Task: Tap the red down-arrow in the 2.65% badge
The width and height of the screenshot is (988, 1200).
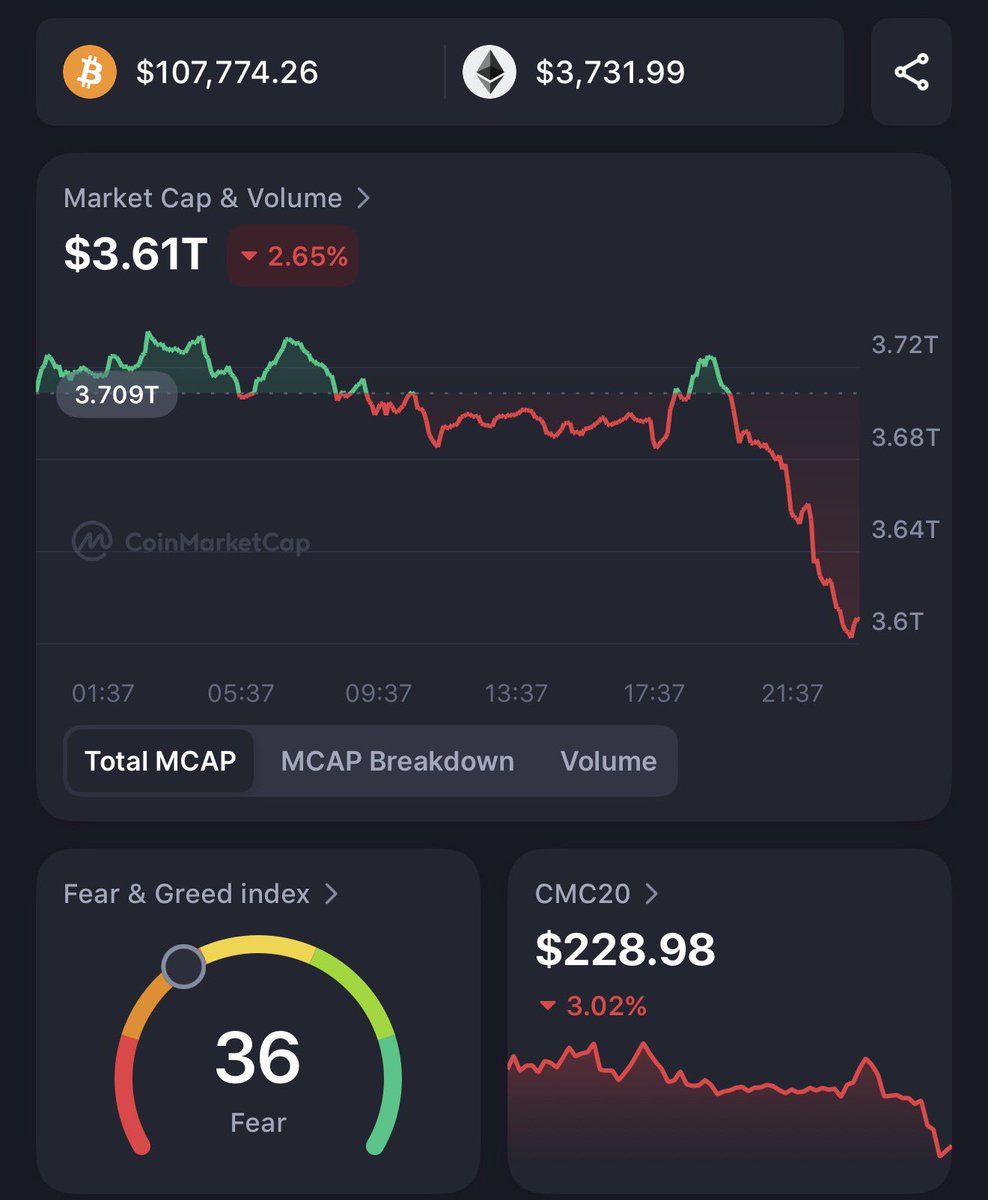Action: click(x=250, y=257)
